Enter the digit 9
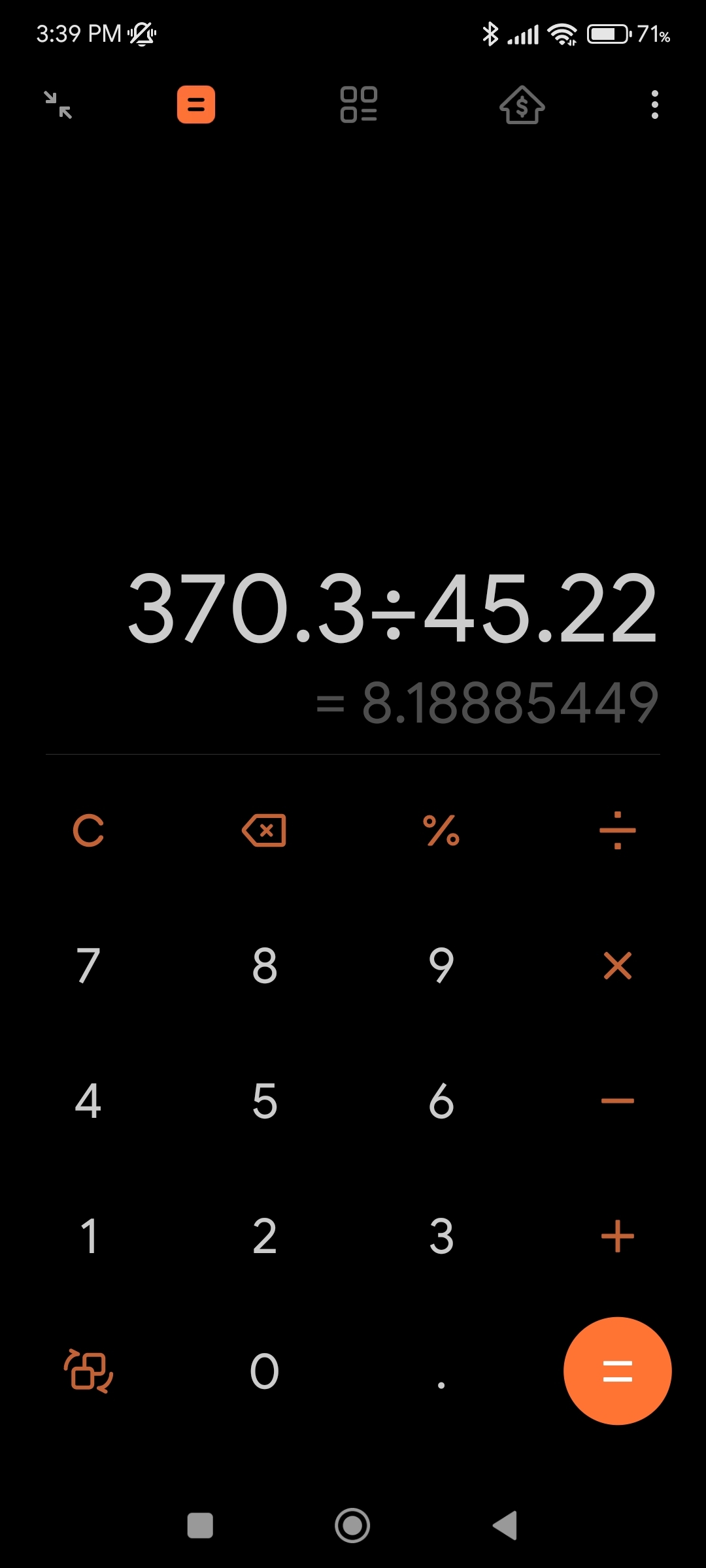The width and height of the screenshot is (706, 1568). (441, 966)
